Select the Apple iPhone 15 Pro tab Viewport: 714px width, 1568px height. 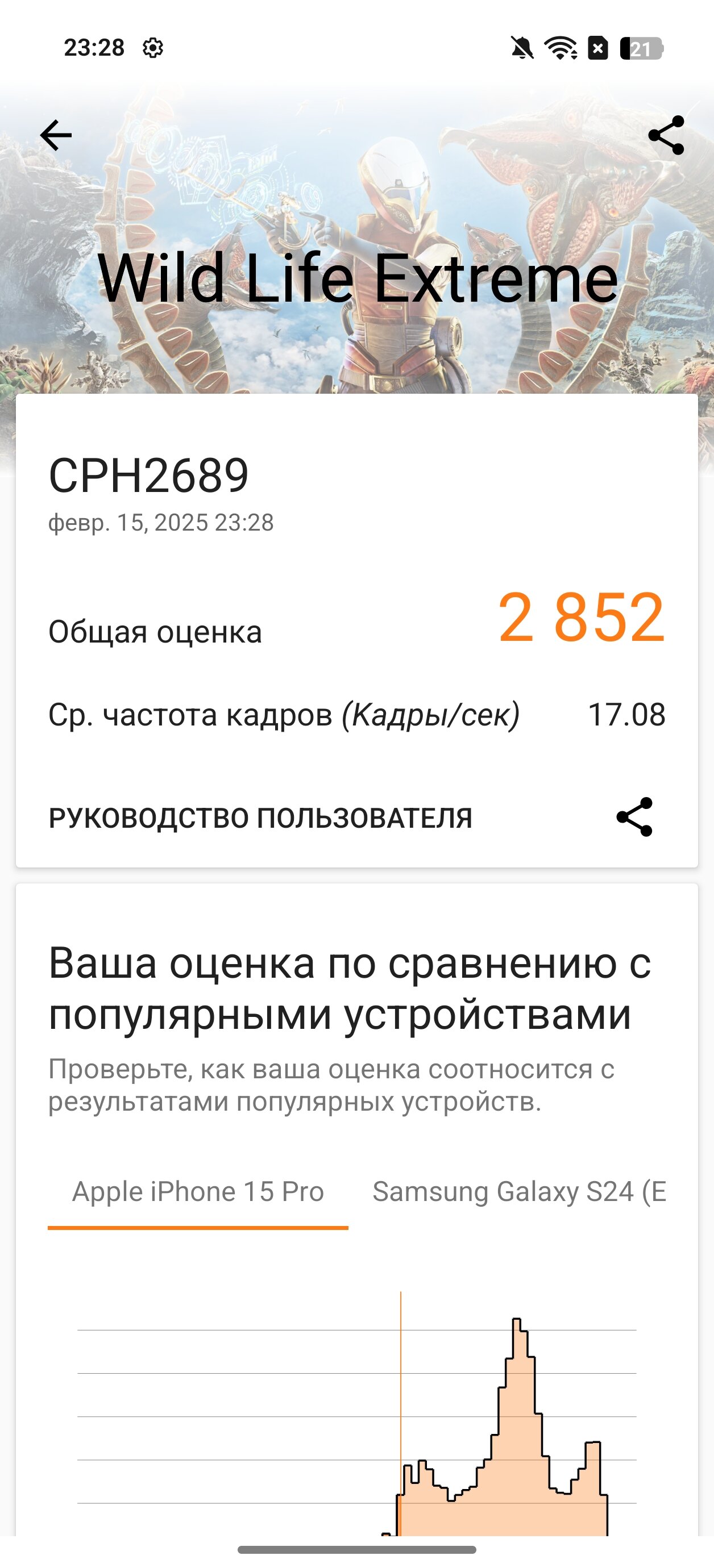(198, 1191)
